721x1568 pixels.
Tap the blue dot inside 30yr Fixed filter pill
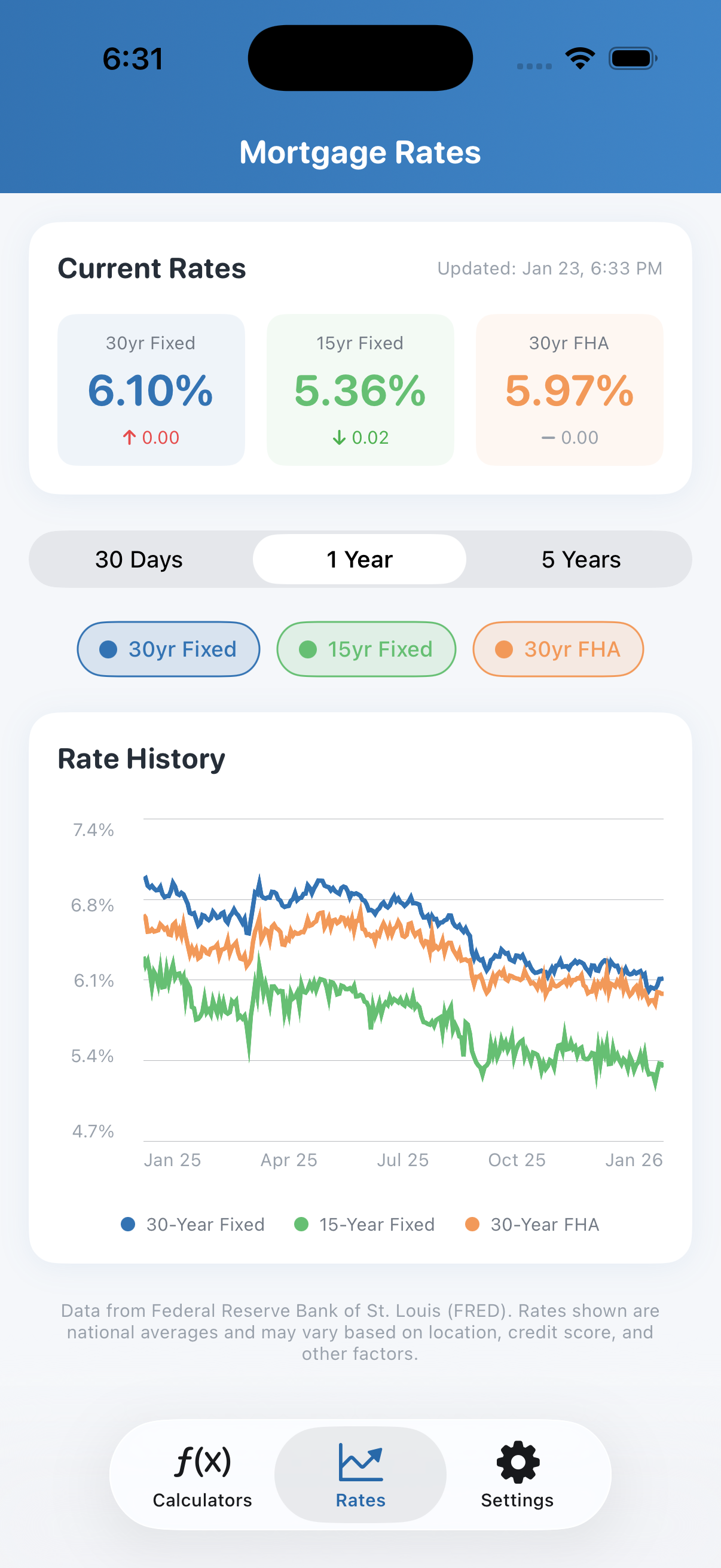tap(108, 649)
